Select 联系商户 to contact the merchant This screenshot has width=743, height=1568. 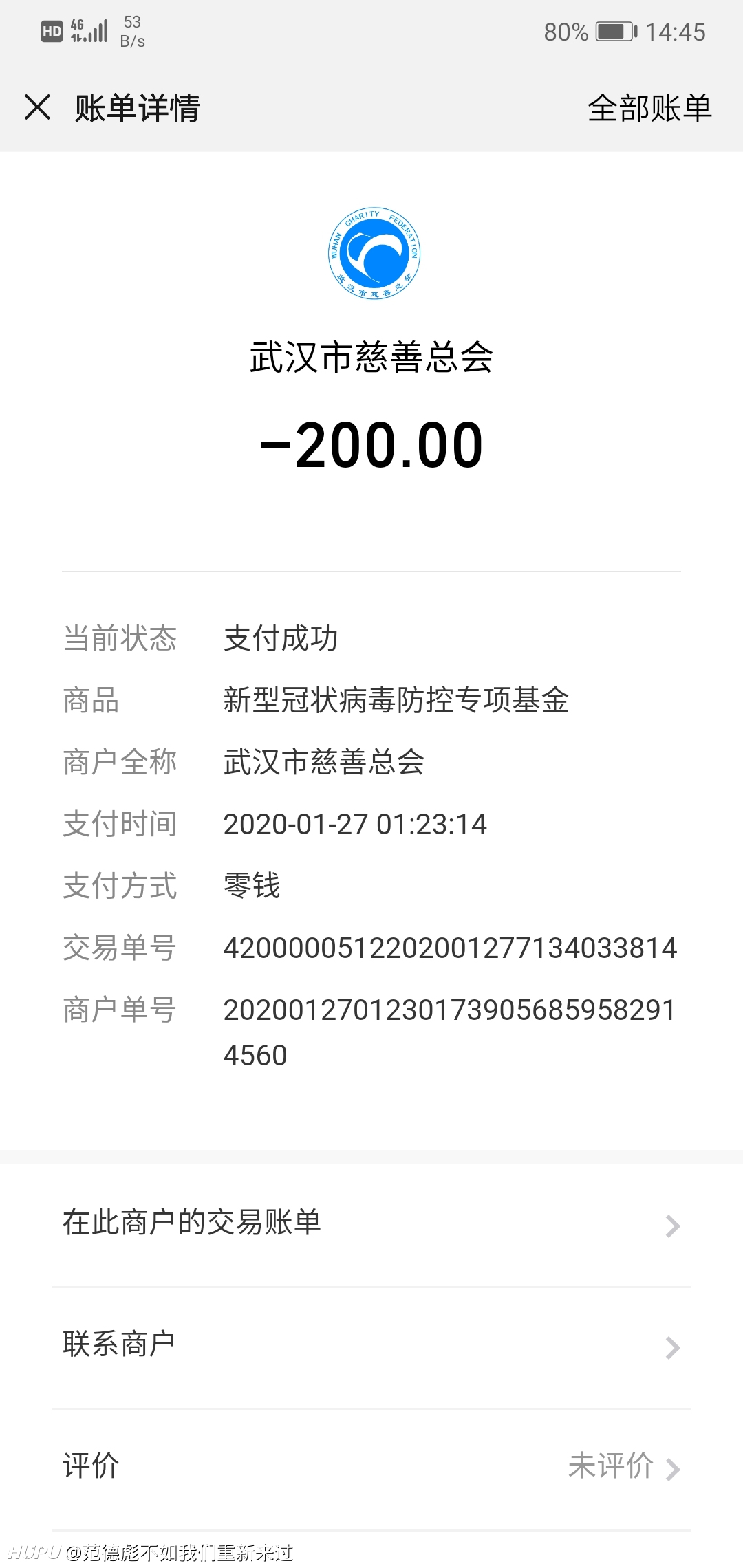pos(371,1347)
